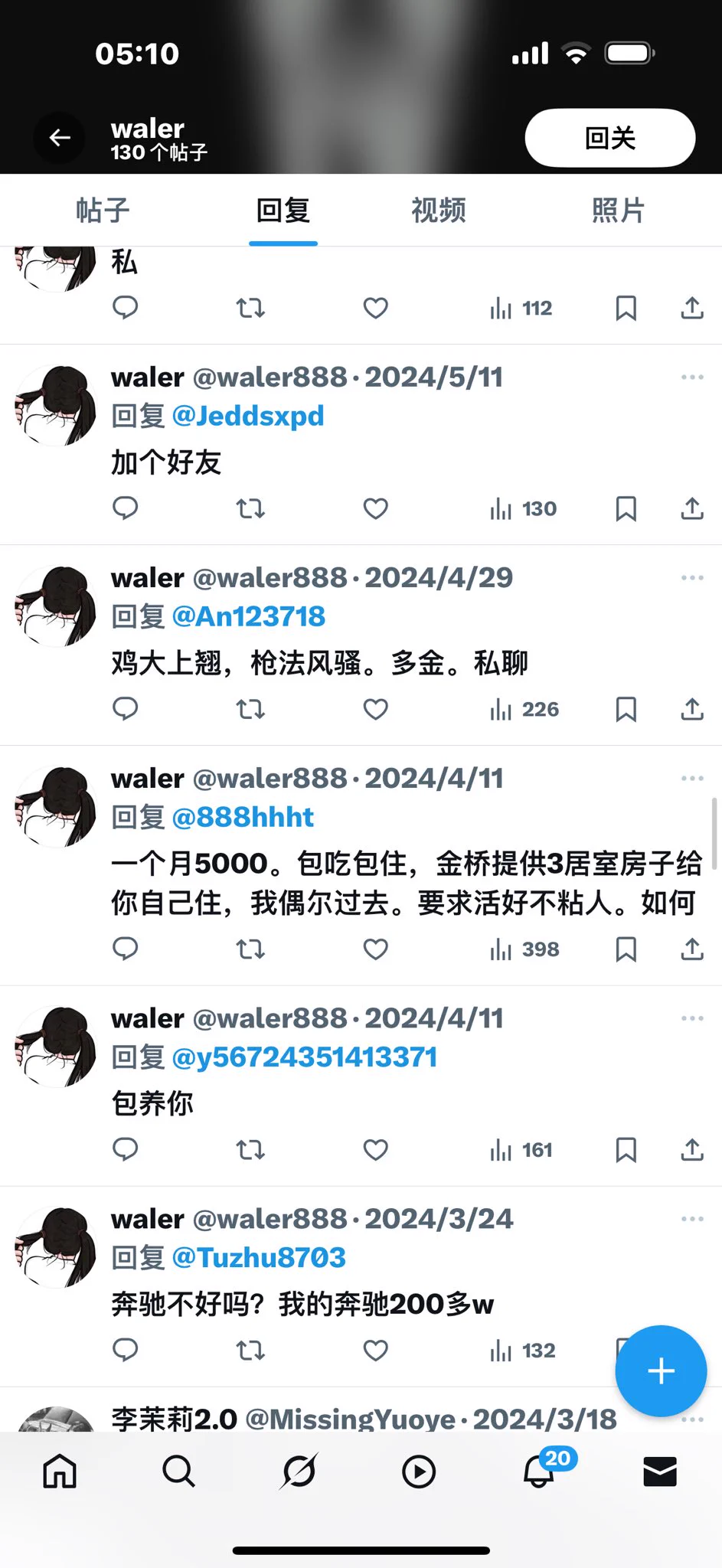Image resolution: width=722 pixels, height=1568 pixels.
Task: Like the reply to @Tuzhu8703
Action: (375, 1351)
